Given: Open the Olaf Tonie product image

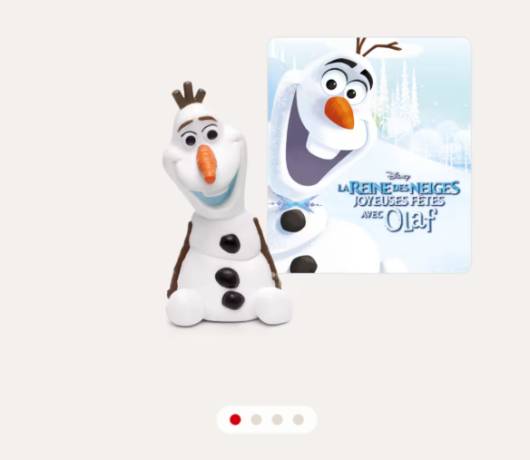Looking at the screenshot, I should click(317, 183).
